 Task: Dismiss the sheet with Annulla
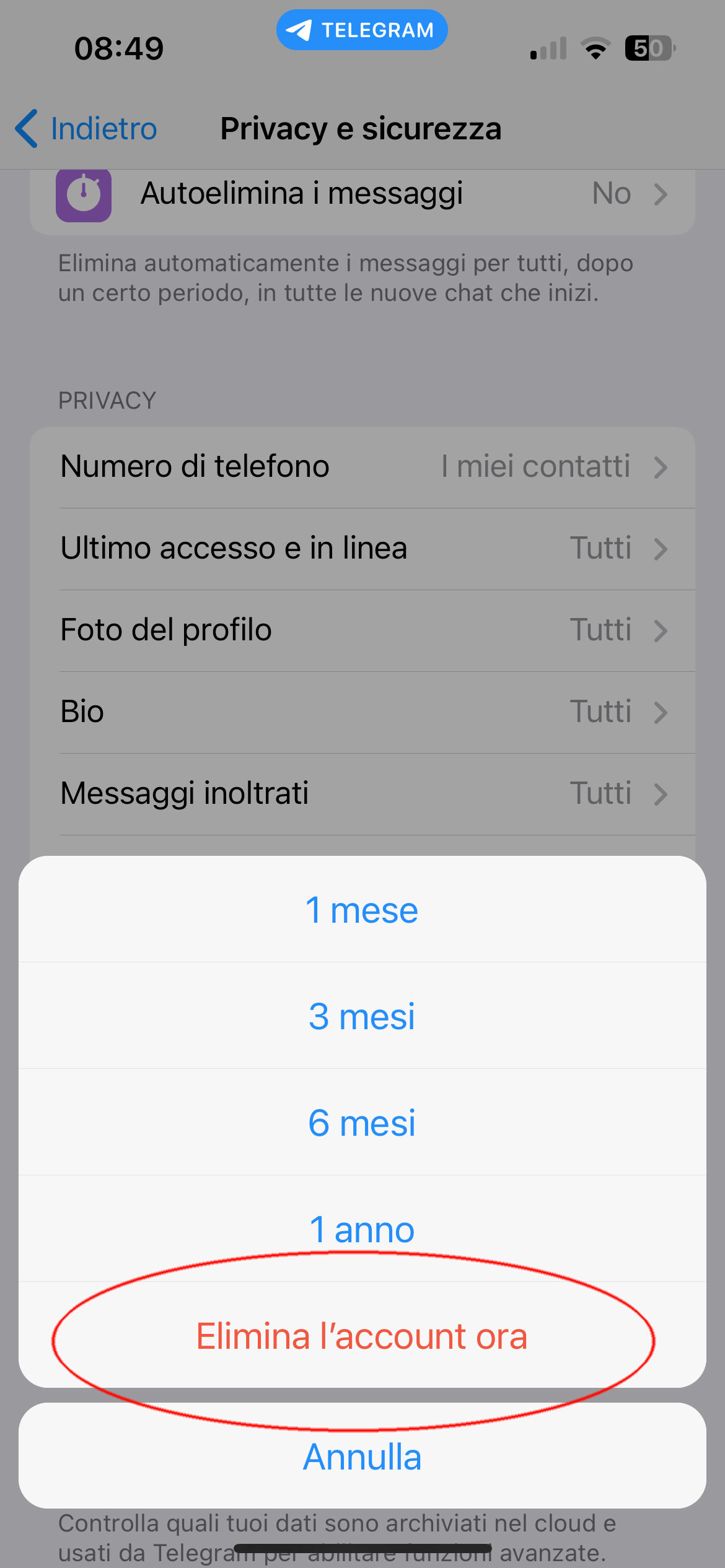click(x=362, y=1456)
